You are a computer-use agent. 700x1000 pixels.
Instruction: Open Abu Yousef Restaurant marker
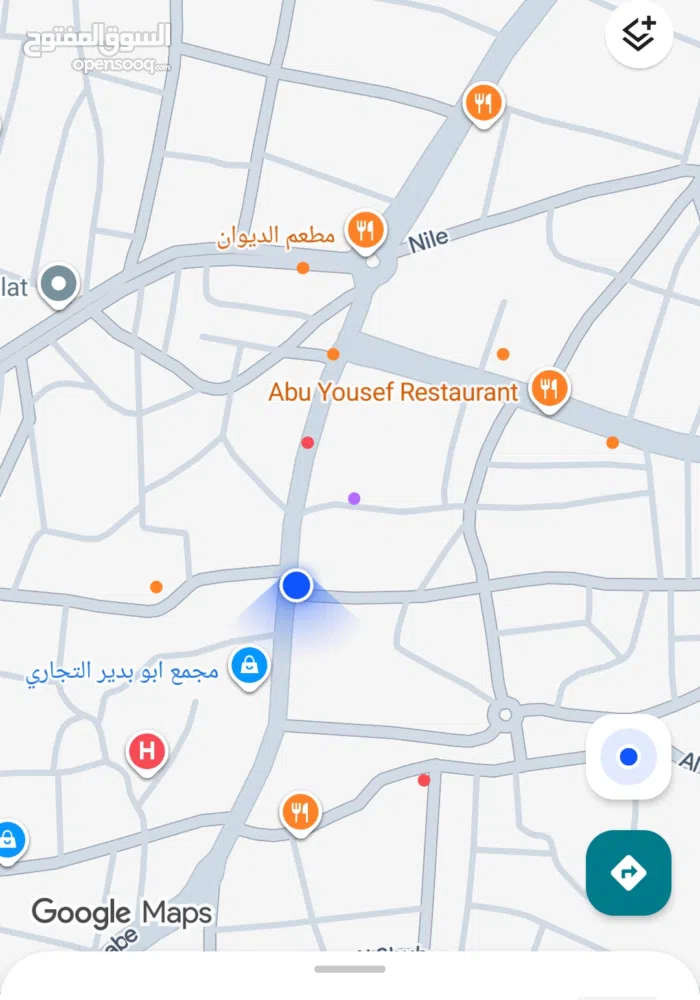pyautogui.click(x=548, y=388)
